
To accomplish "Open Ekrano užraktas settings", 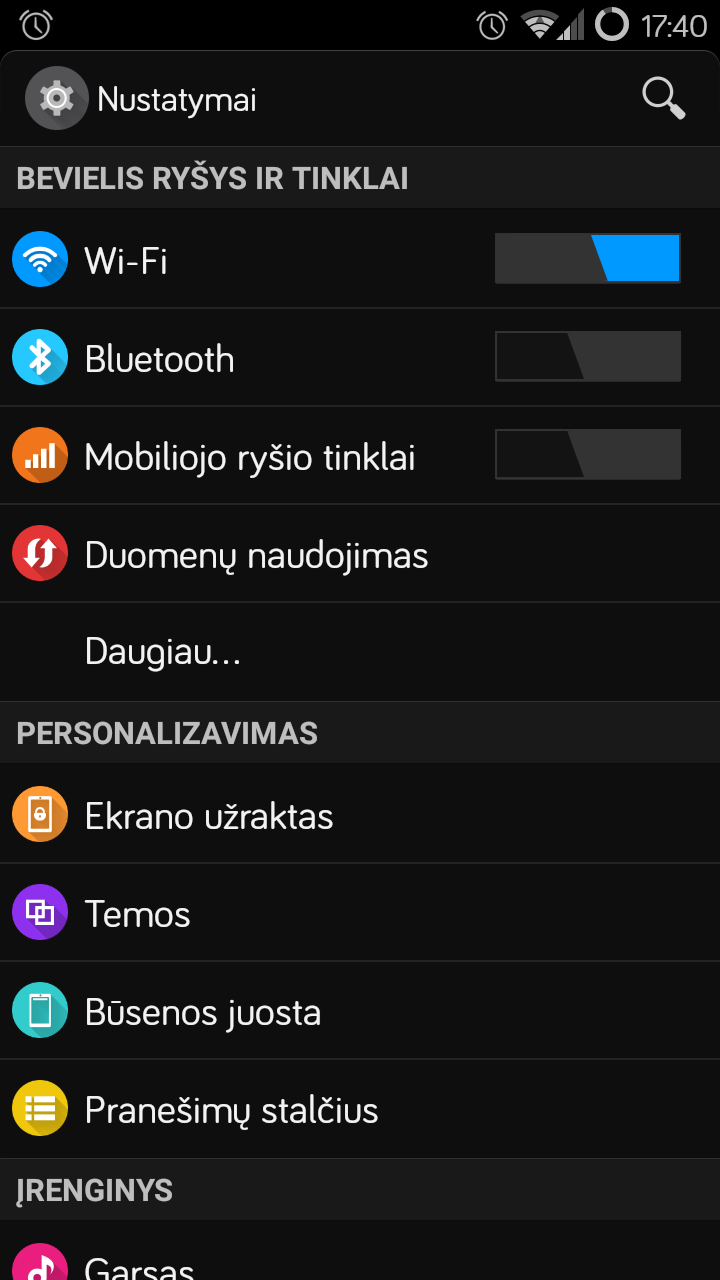I will (360, 814).
